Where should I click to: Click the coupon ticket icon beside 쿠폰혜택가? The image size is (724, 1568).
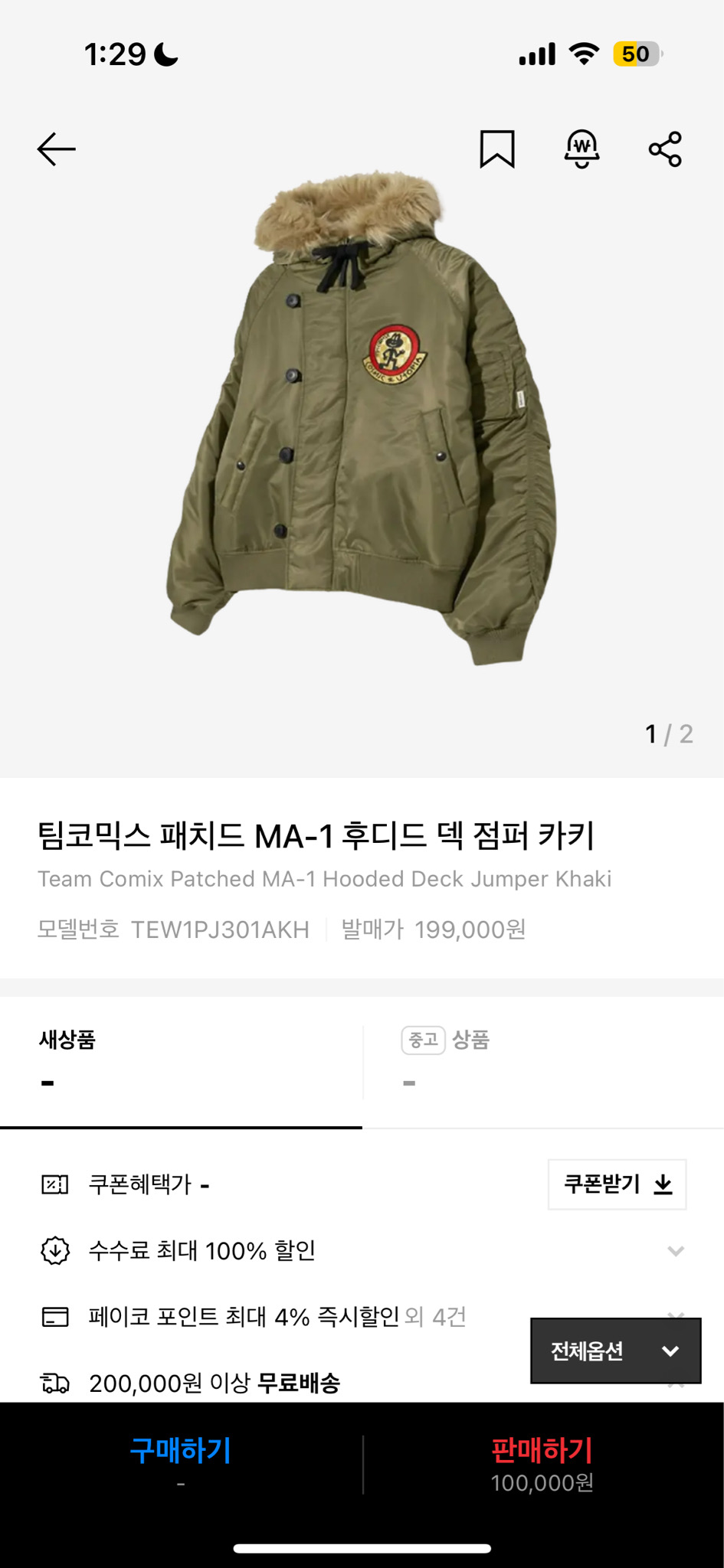point(53,1184)
